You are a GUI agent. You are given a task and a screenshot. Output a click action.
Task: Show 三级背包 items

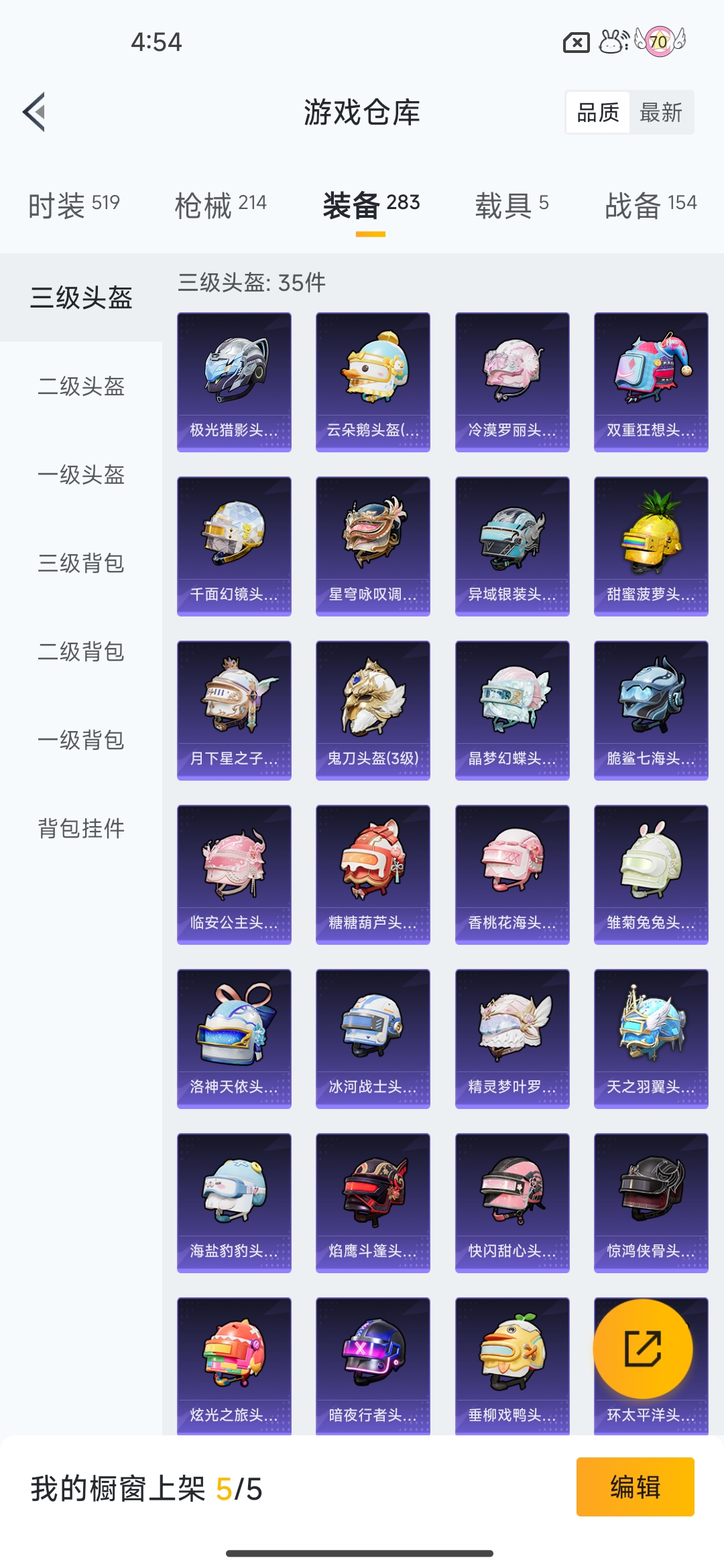point(81,564)
